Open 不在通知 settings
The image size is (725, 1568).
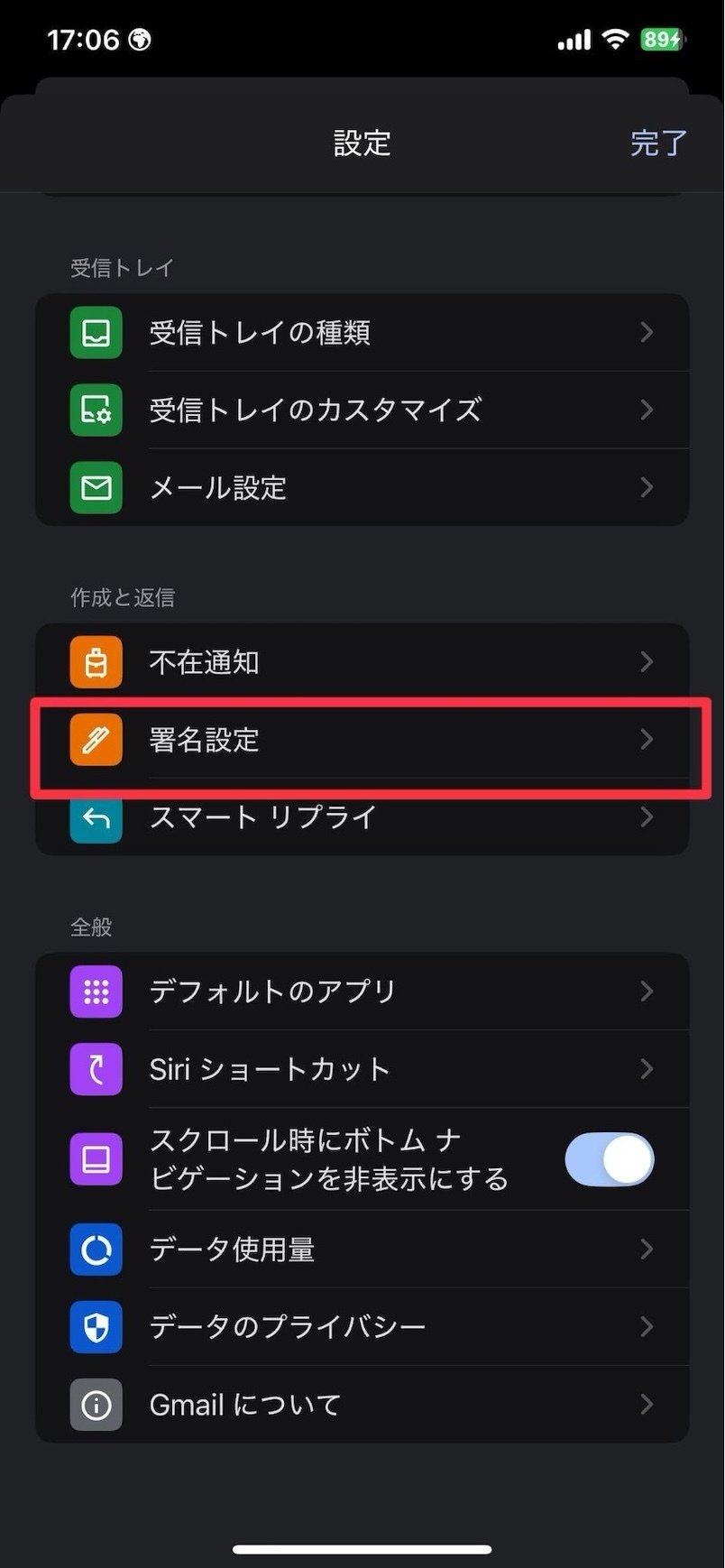[x=361, y=663]
